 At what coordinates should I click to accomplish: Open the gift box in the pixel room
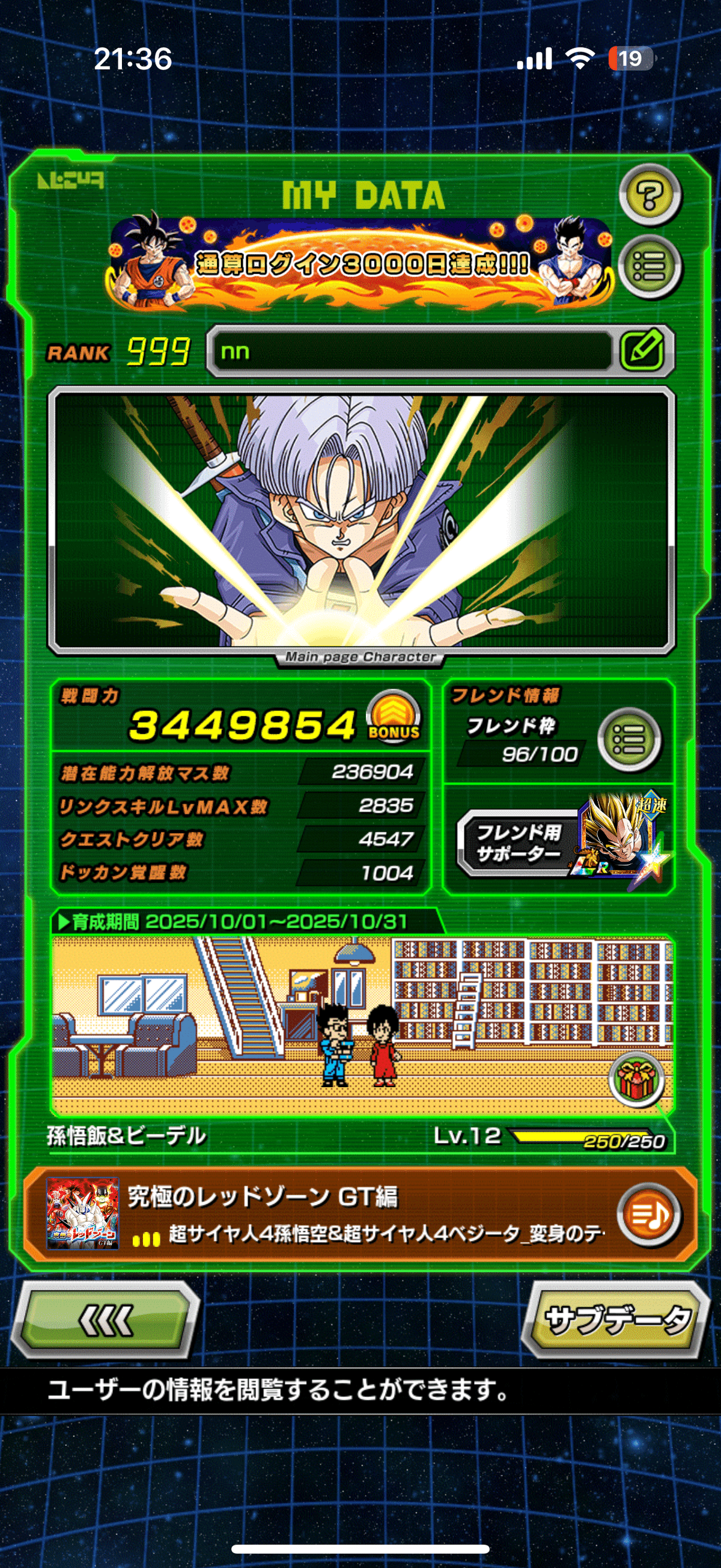[x=636, y=1081]
